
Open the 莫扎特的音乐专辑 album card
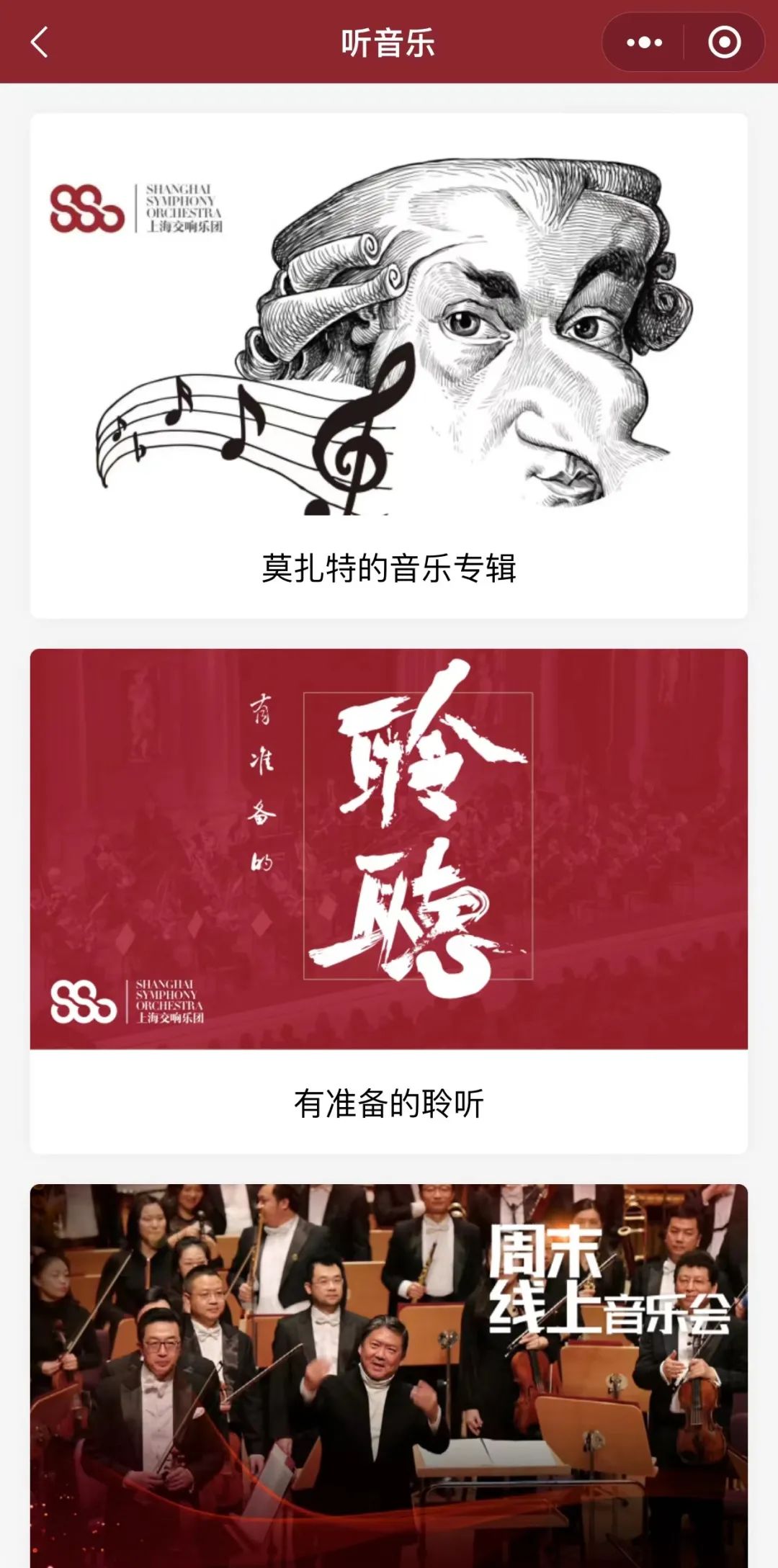388,366
